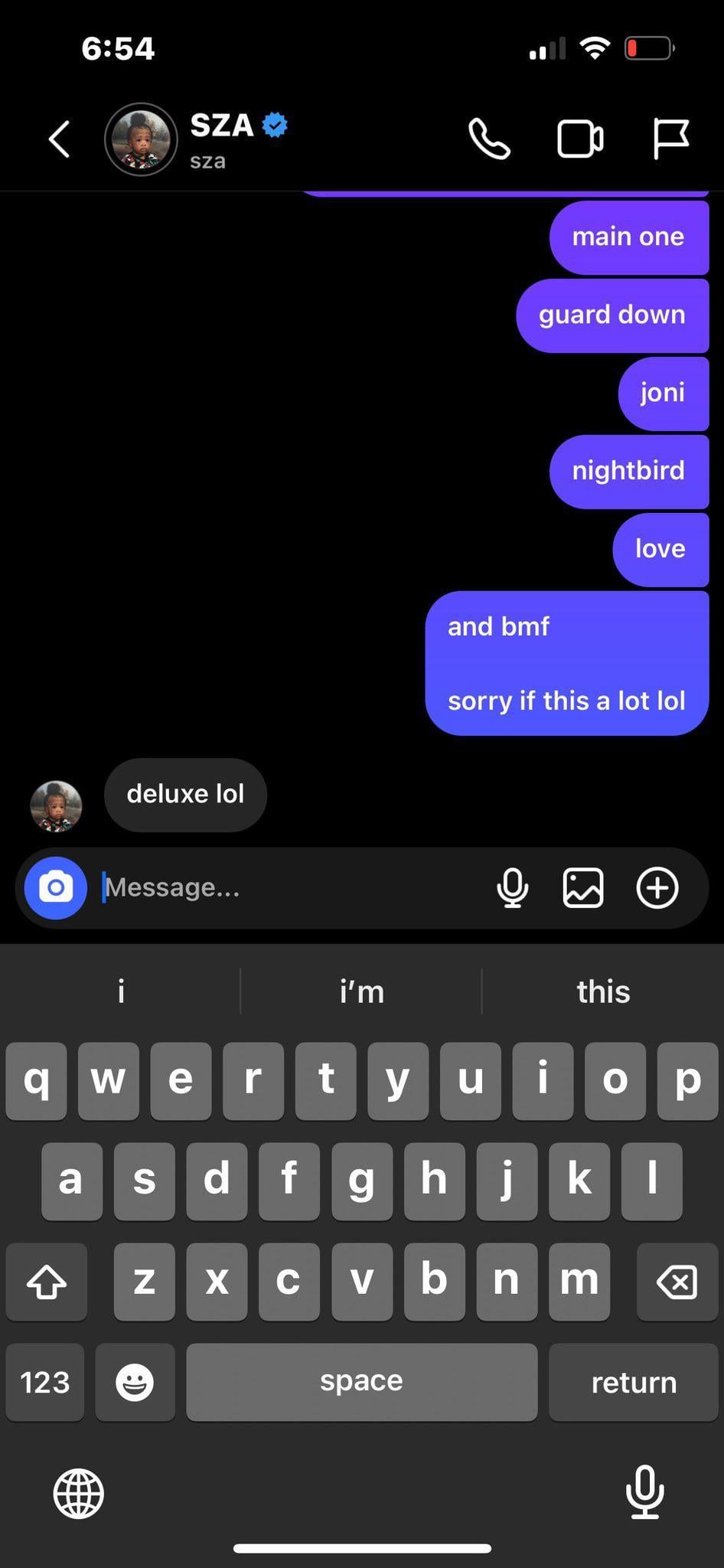
Task: Open SZA's profile from the header
Action: (142, 139)
